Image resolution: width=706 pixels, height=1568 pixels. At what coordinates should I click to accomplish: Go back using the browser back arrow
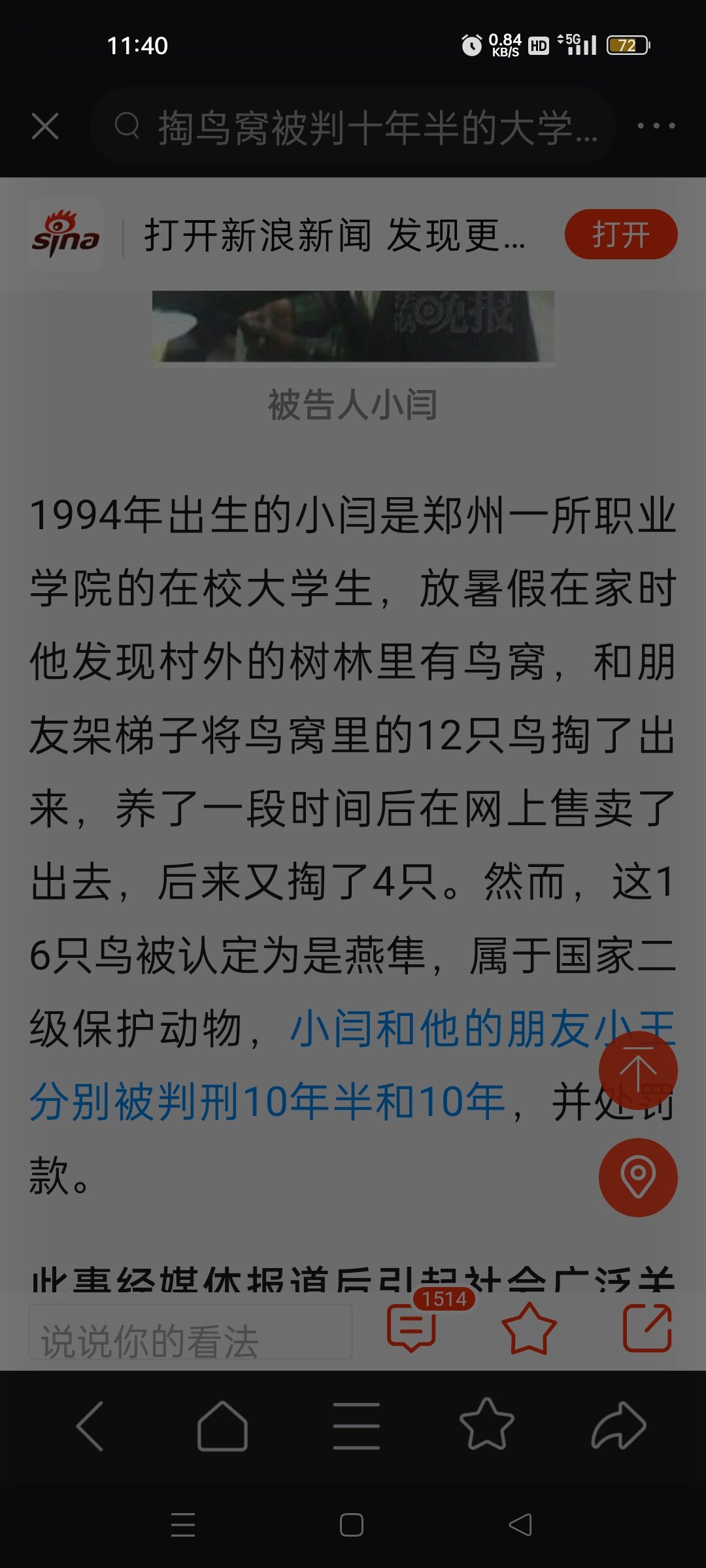tap(90, 1426)
